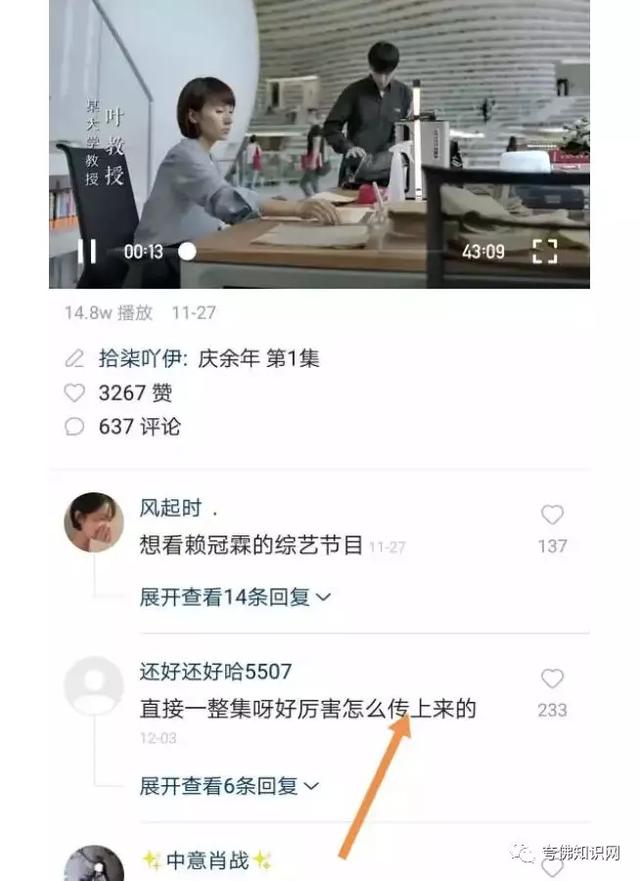Open 风起时's profile avatar
The height and width of the screenshot is (881, 640).
tap(94, 522)
